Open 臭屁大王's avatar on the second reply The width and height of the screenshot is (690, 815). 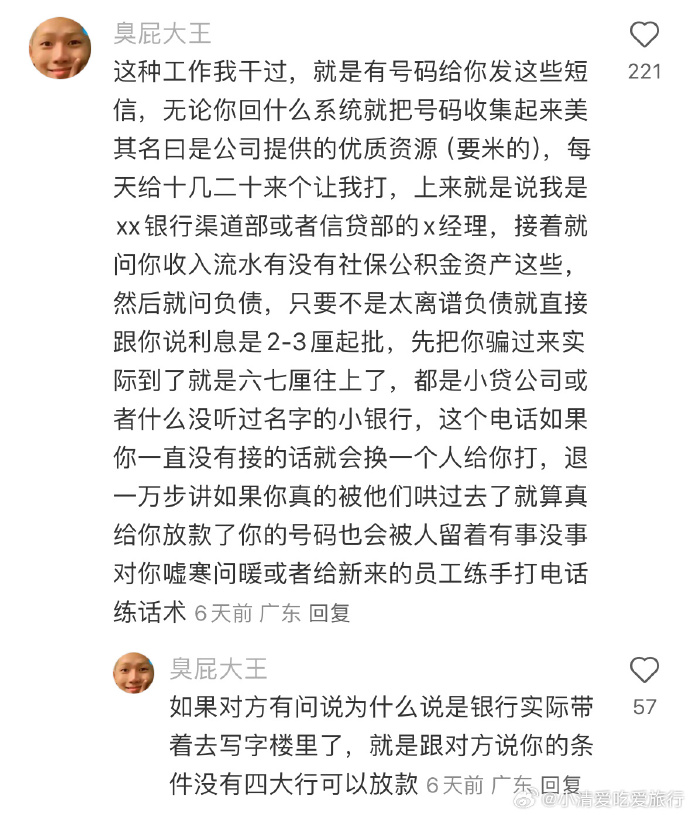point(134,673)
